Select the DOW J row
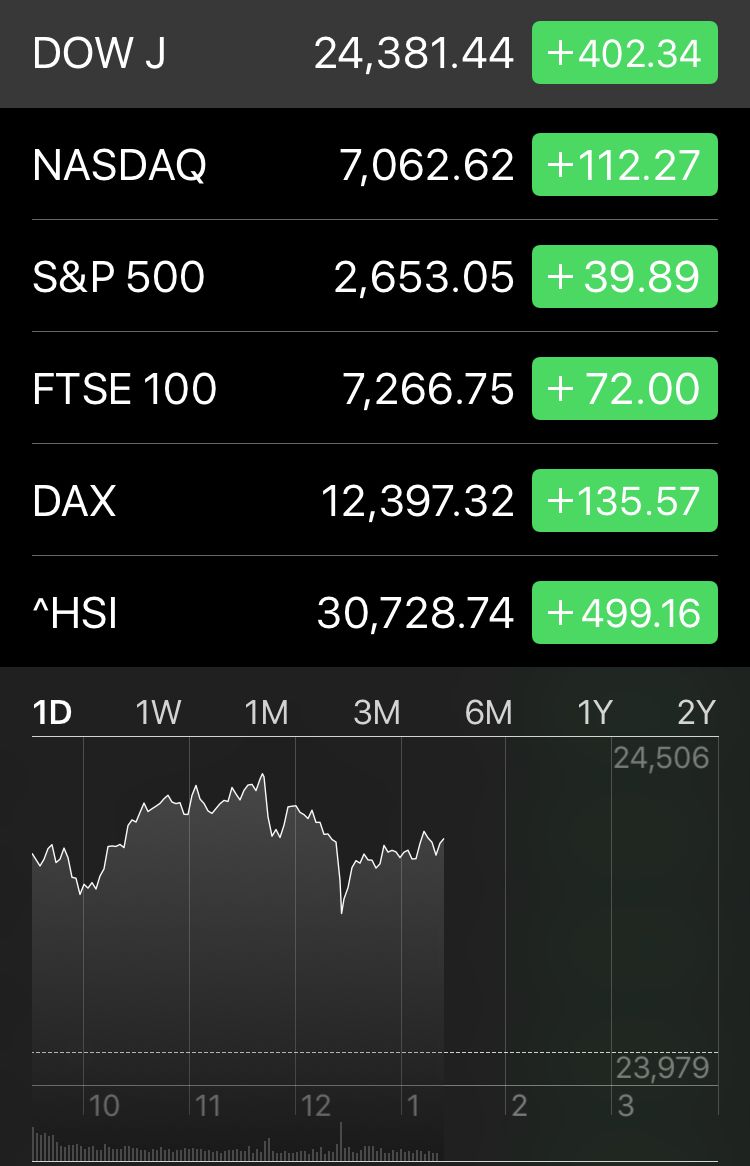Image resolution: width=750 pixels, height=1166 pixels. click(x=270, y=53)
